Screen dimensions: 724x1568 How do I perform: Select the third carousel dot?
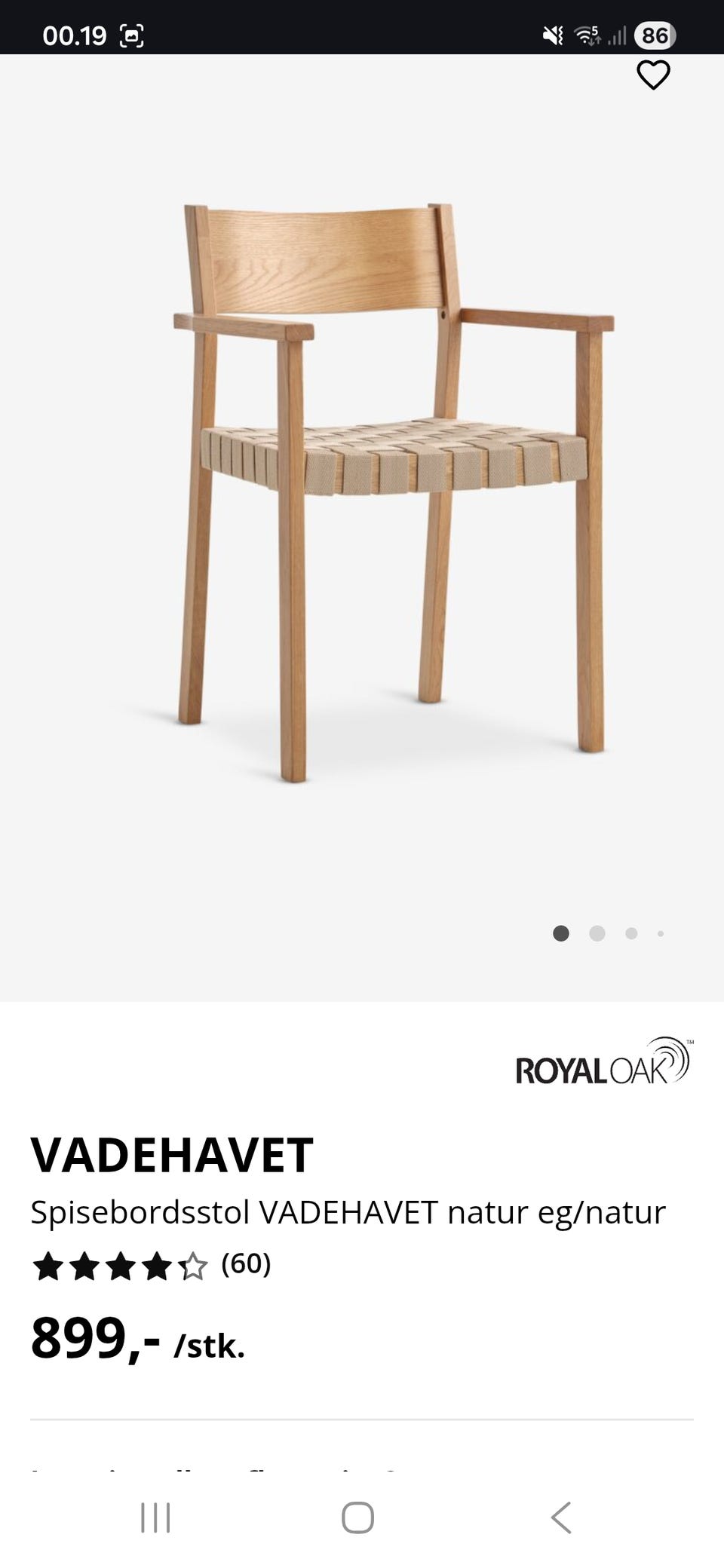[630, 933]
